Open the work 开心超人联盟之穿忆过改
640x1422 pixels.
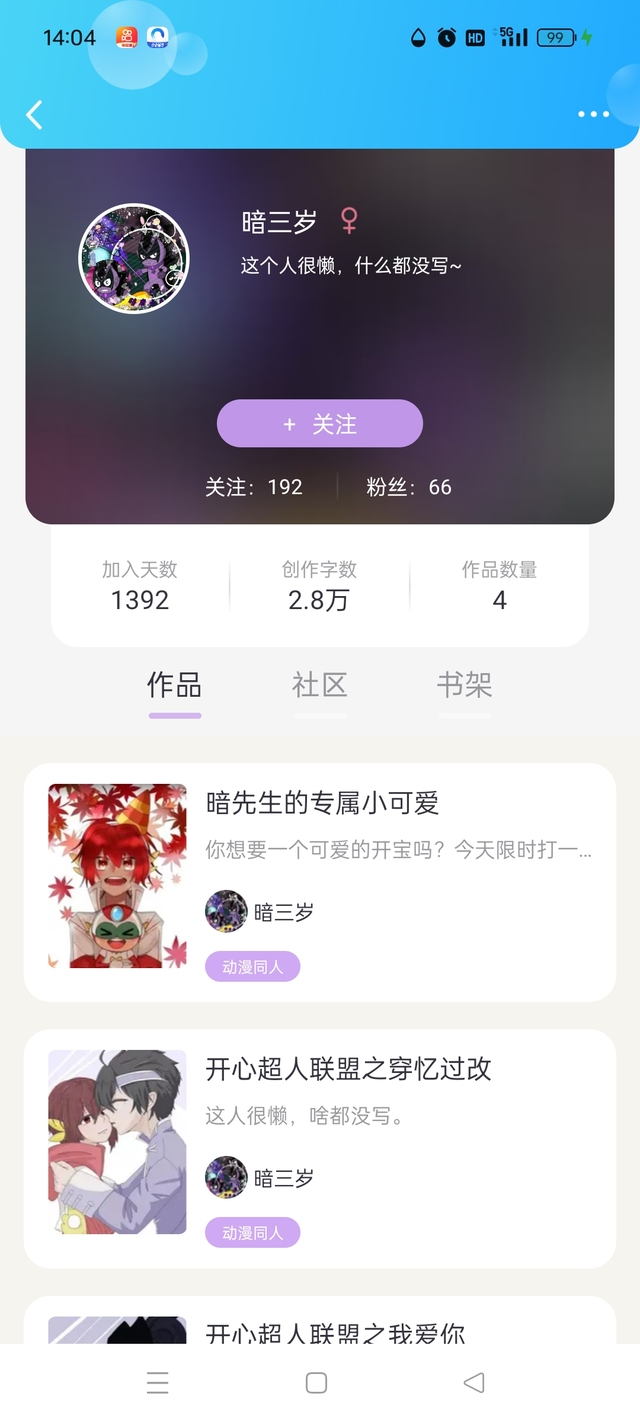348,1068
